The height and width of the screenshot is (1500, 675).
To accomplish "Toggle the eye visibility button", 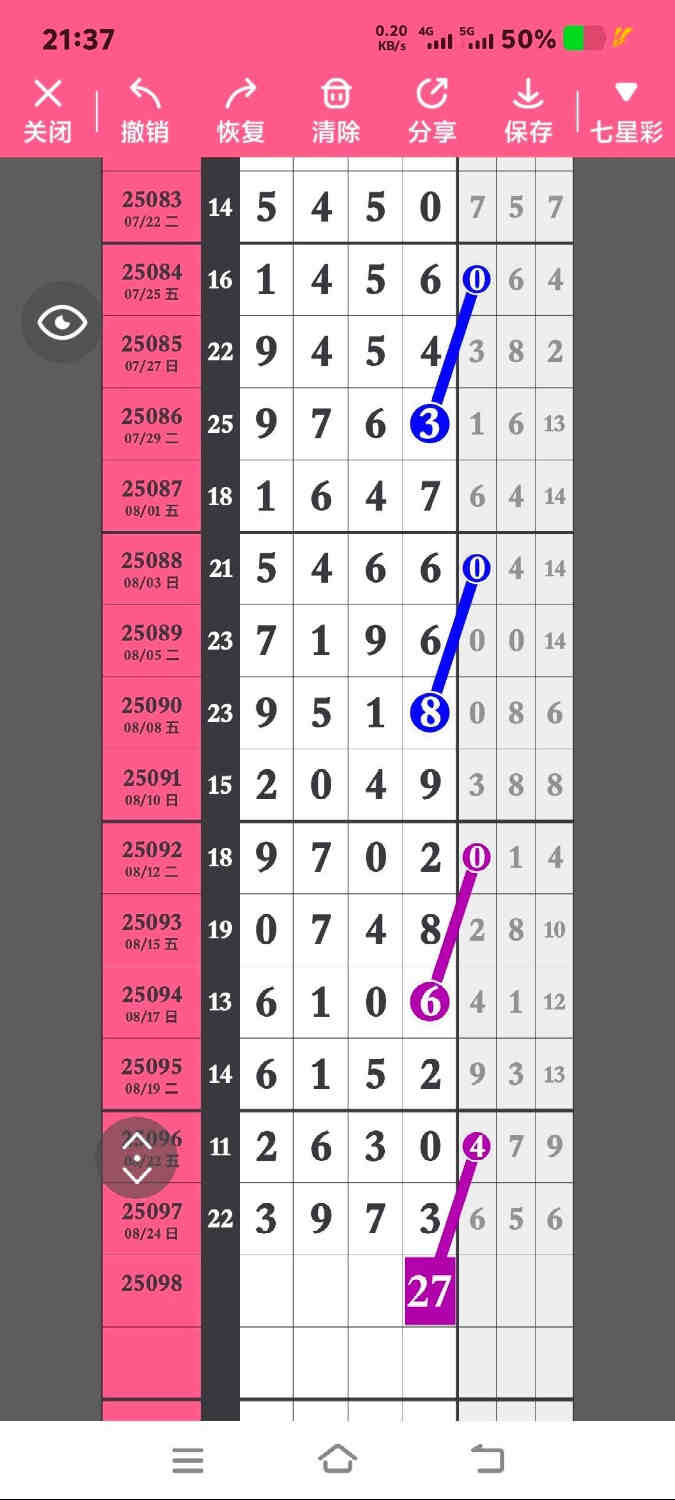I will coord(62,323).
